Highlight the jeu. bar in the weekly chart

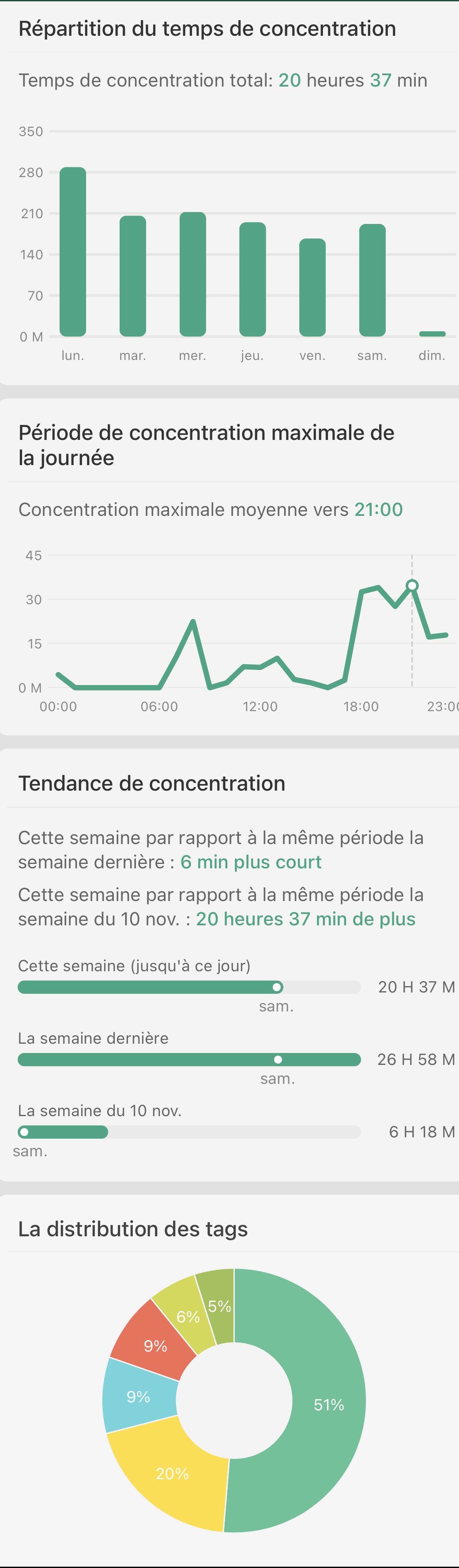click(x=252, y=280)
